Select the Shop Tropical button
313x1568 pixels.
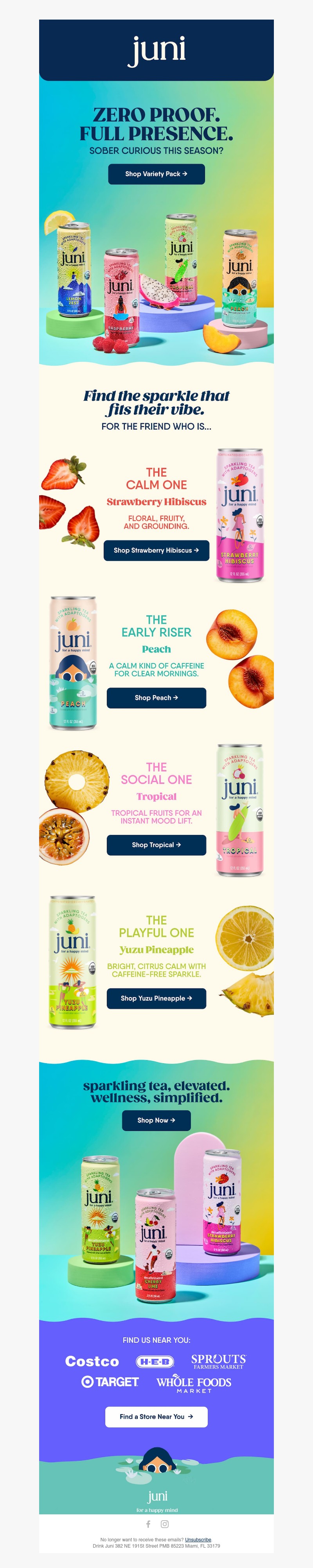coord(156,845)
